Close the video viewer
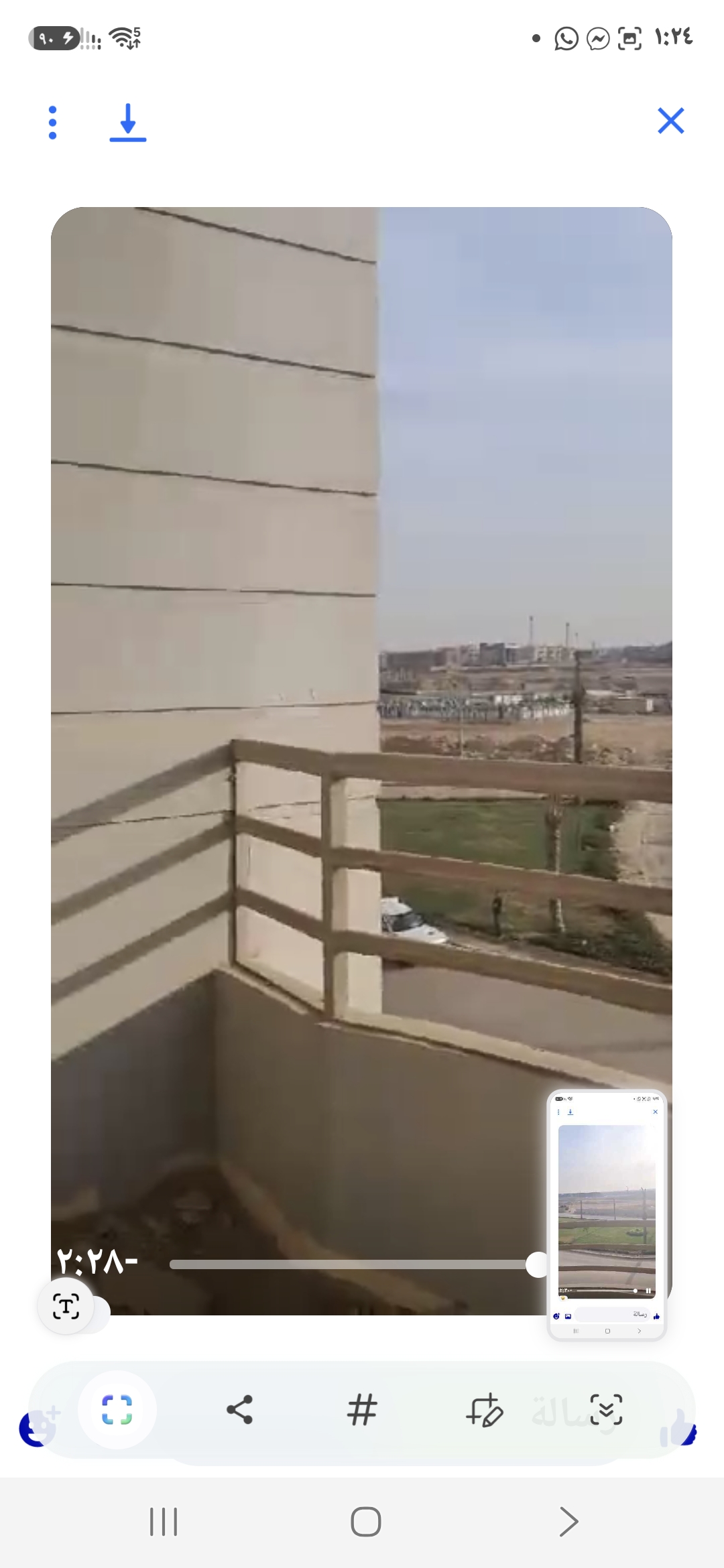This screenshot has height=1568, width=724. (670, 121)
